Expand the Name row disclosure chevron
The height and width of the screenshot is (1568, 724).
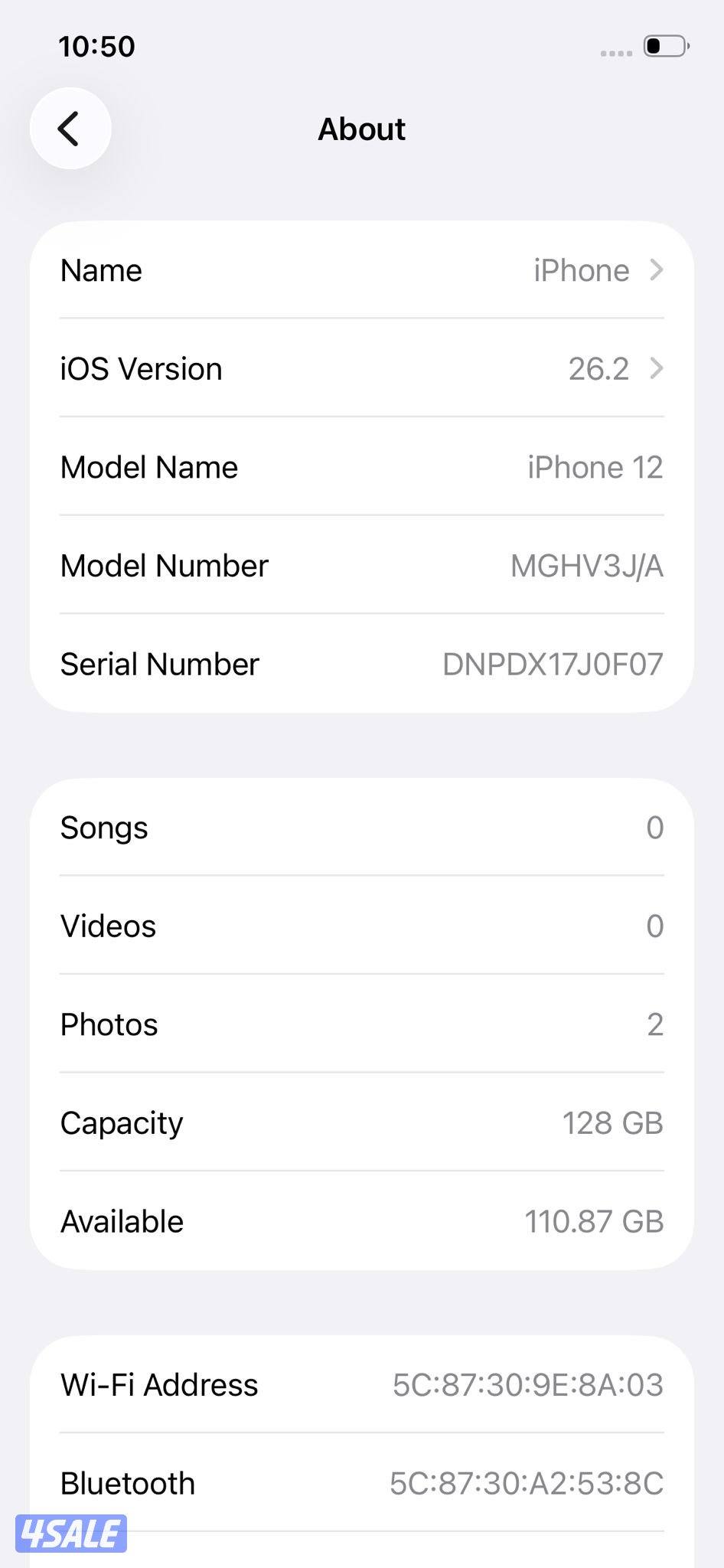(x=657, y=270)
